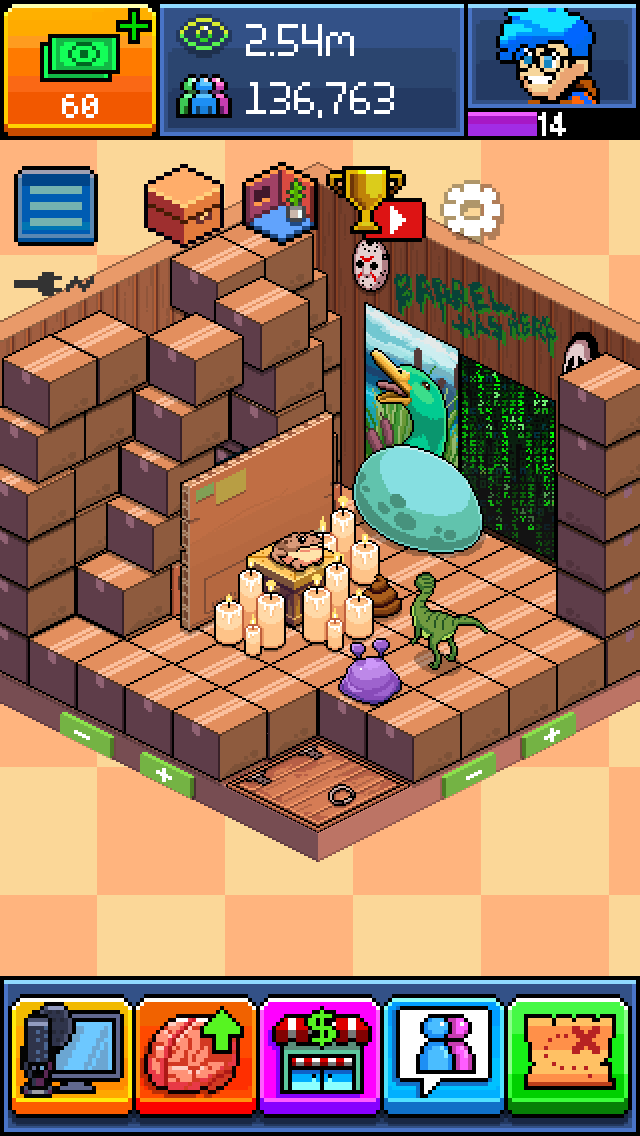This screenshot has height=1136, width=640.
Task: Open the blue hamburger menu
Action: (56, 206)
